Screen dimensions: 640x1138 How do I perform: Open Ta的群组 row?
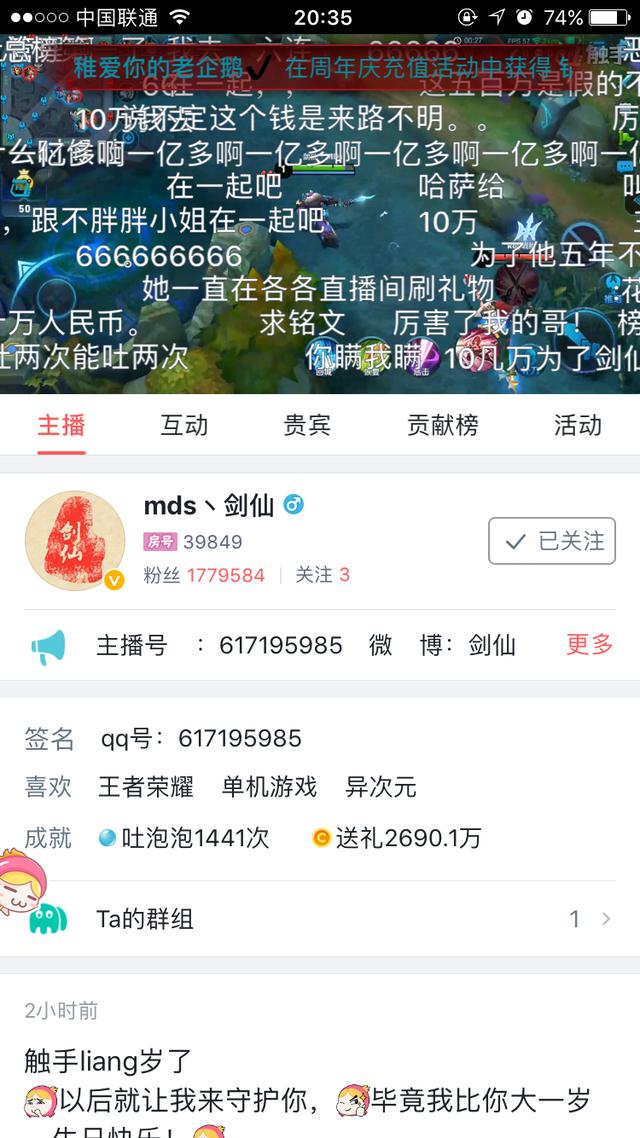click(x=320, y=919)
